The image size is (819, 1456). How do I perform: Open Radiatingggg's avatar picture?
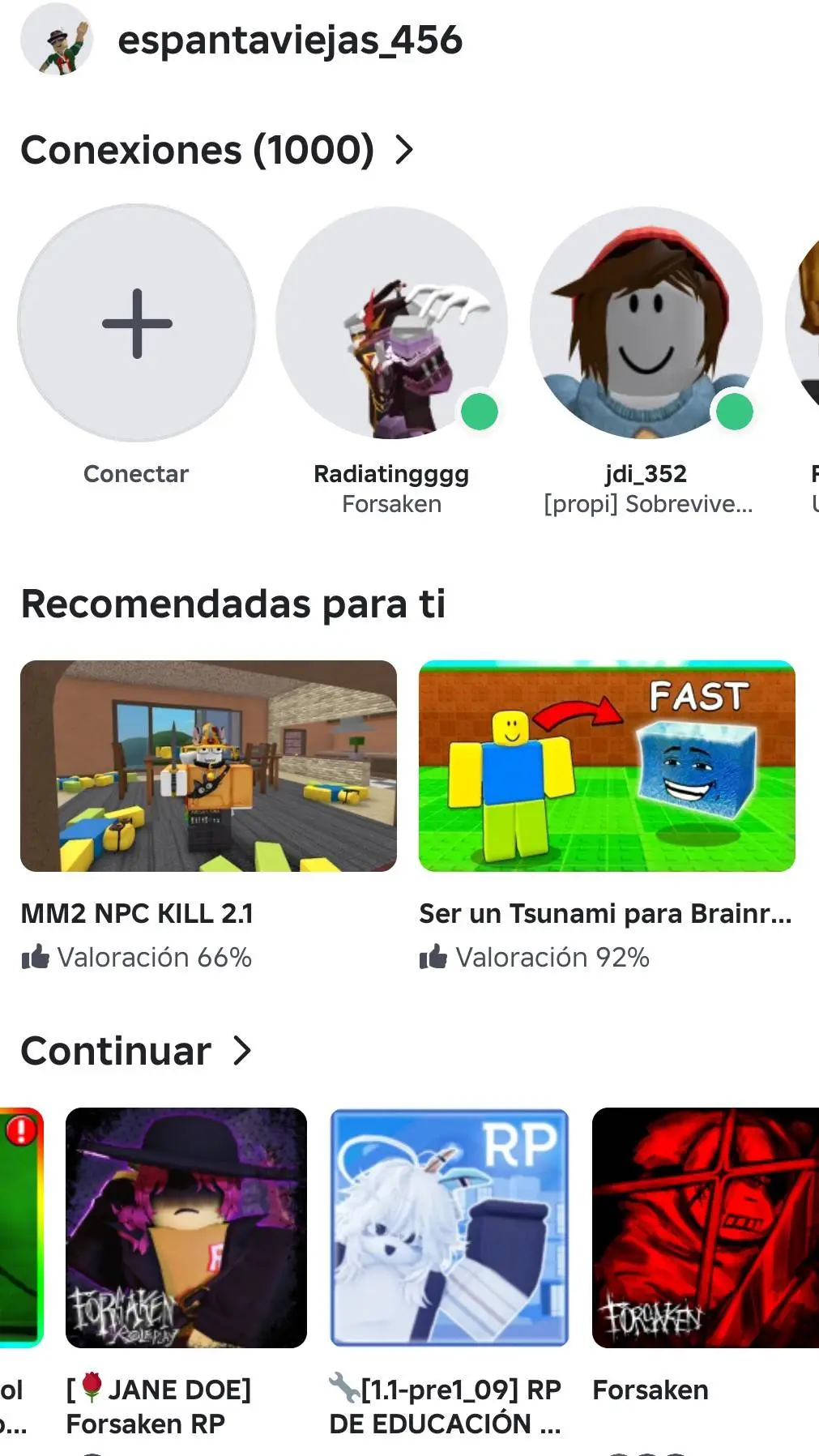392,324
